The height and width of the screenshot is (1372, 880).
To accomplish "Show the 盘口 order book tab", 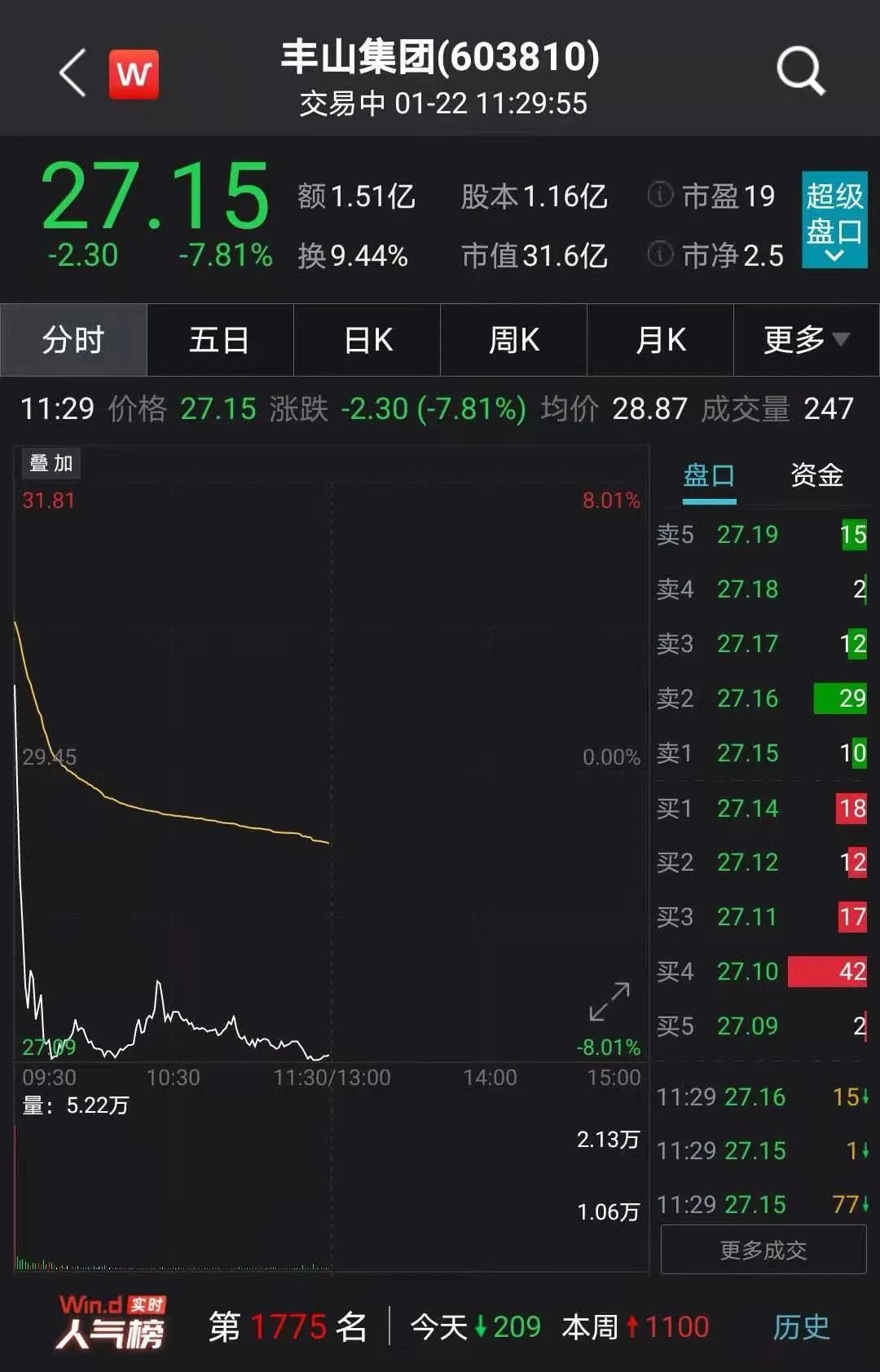I will [x=709, y=475].
